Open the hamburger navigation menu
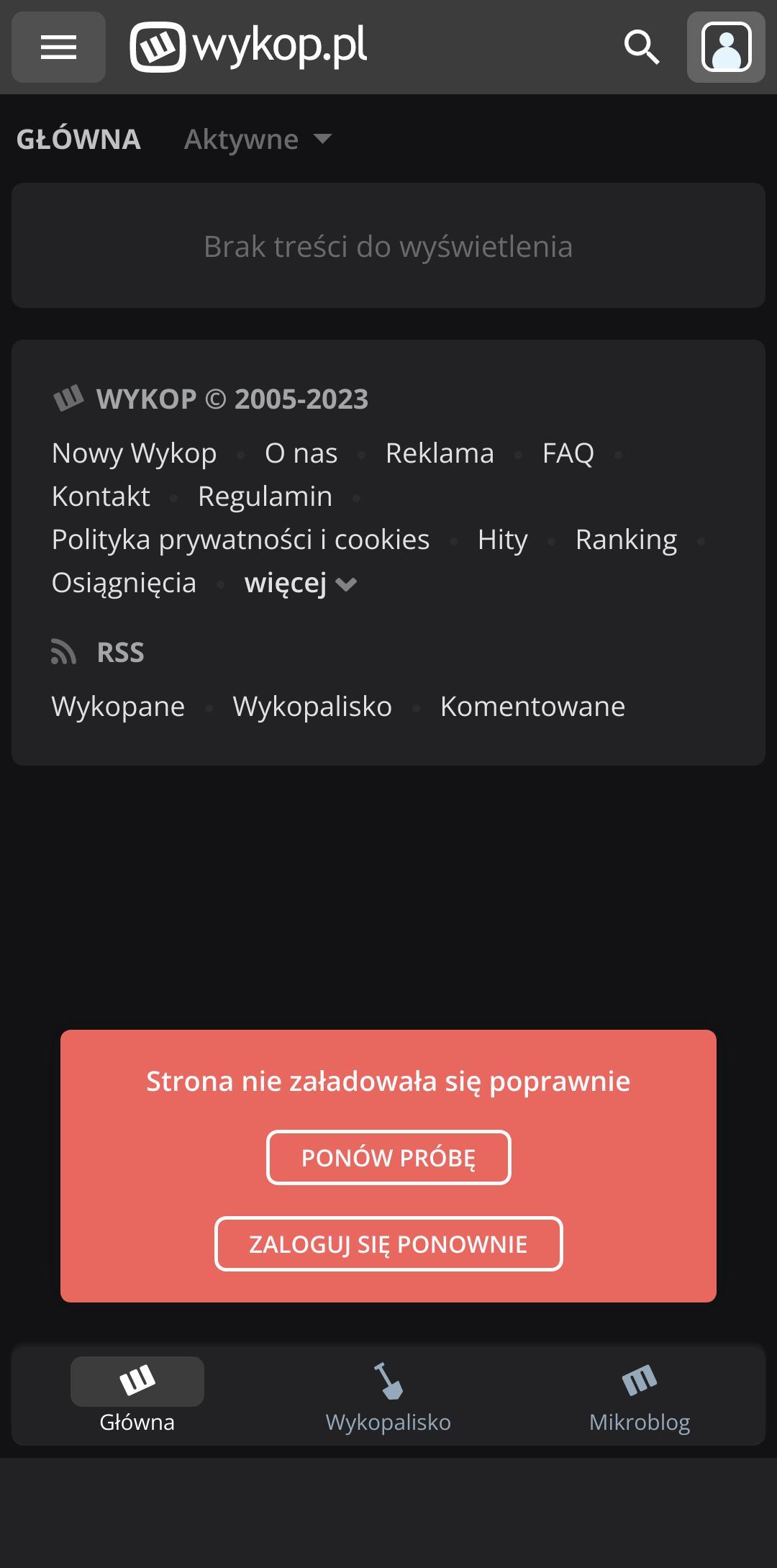 pyautogui.click(x=58, y=47)
